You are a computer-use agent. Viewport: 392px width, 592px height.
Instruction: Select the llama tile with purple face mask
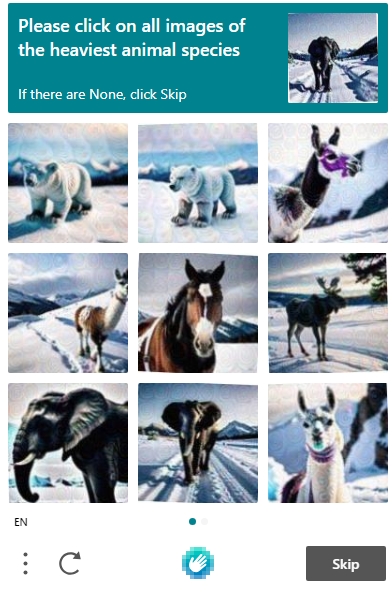click(x=328, y=183)
